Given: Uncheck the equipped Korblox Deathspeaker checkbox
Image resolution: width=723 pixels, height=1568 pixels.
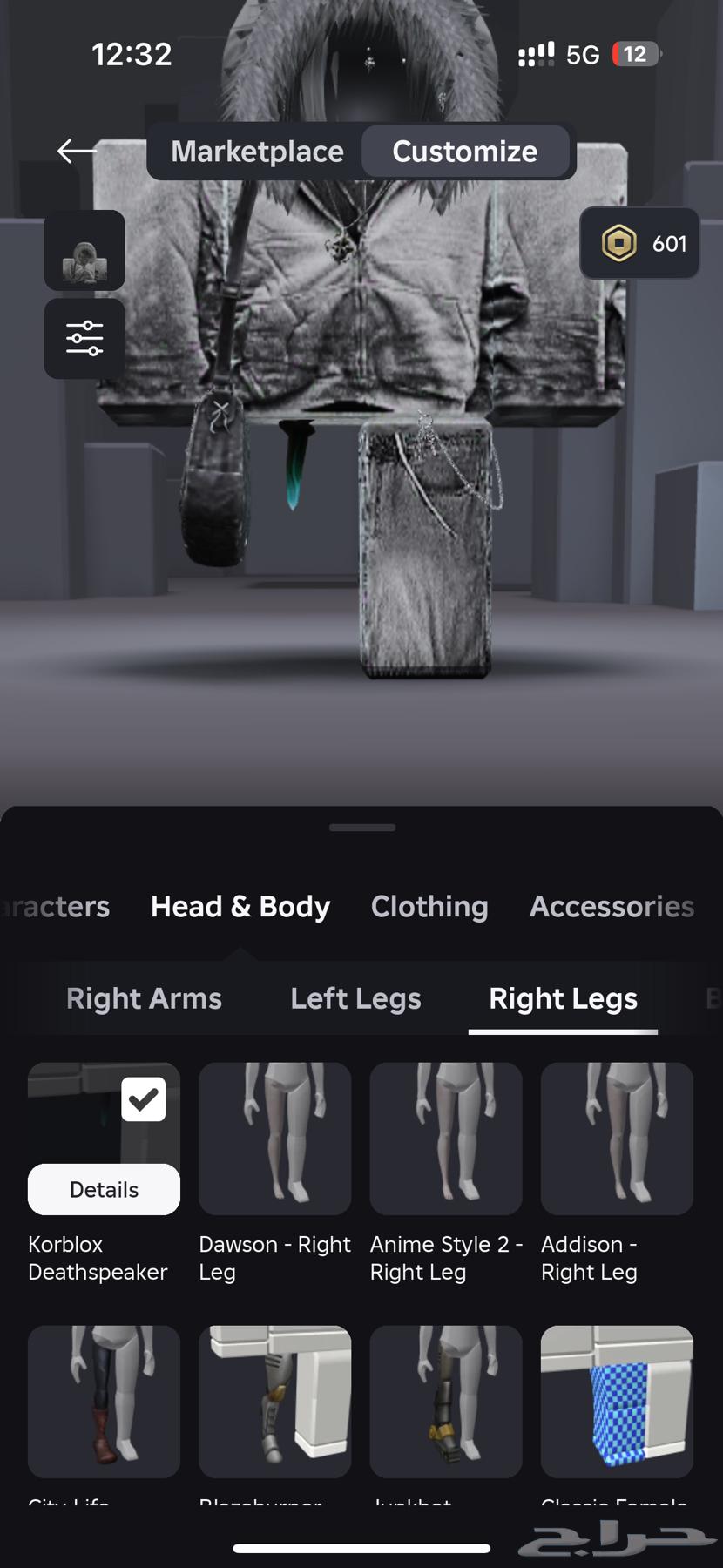Looking at the screenshot, I should coord(144,1099).
